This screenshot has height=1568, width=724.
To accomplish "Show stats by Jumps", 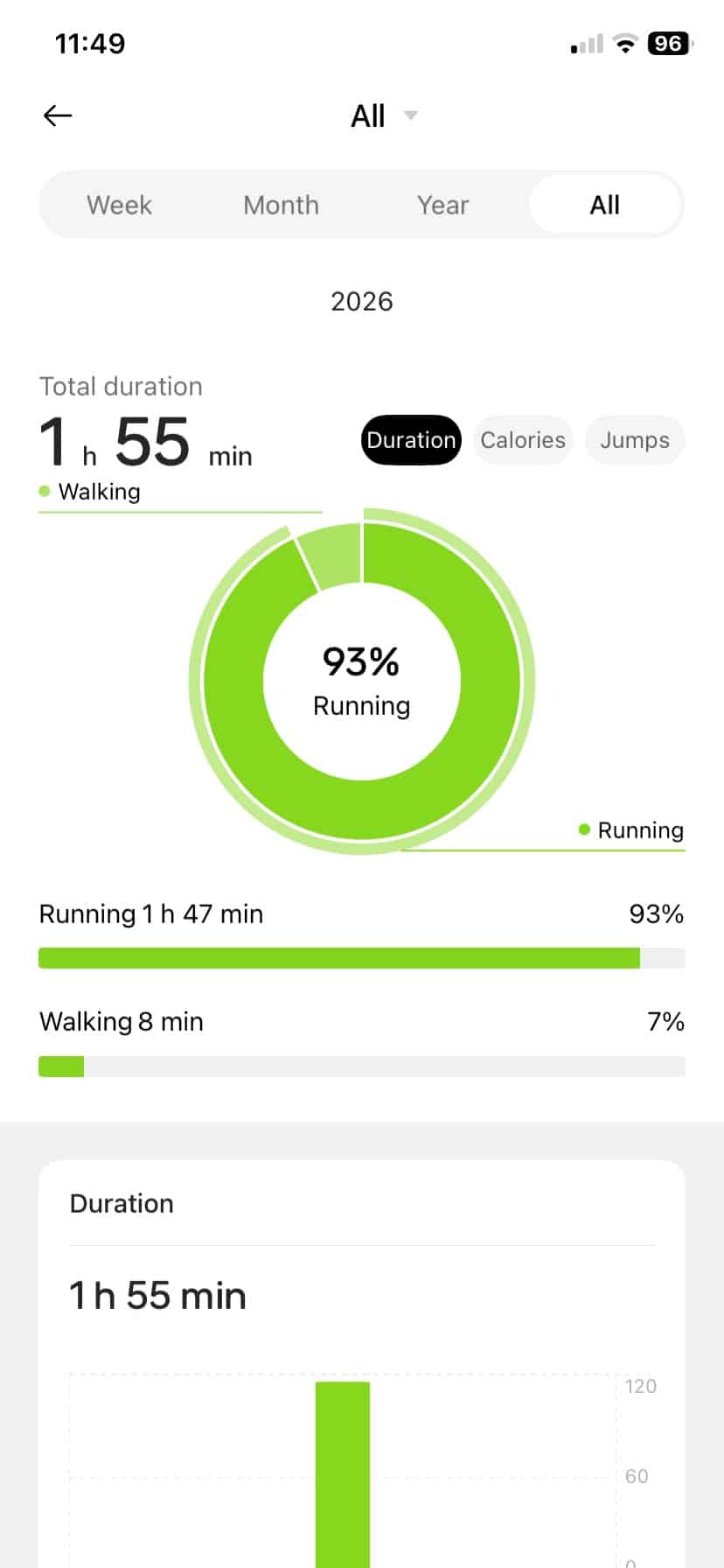I will pos(634,440).
